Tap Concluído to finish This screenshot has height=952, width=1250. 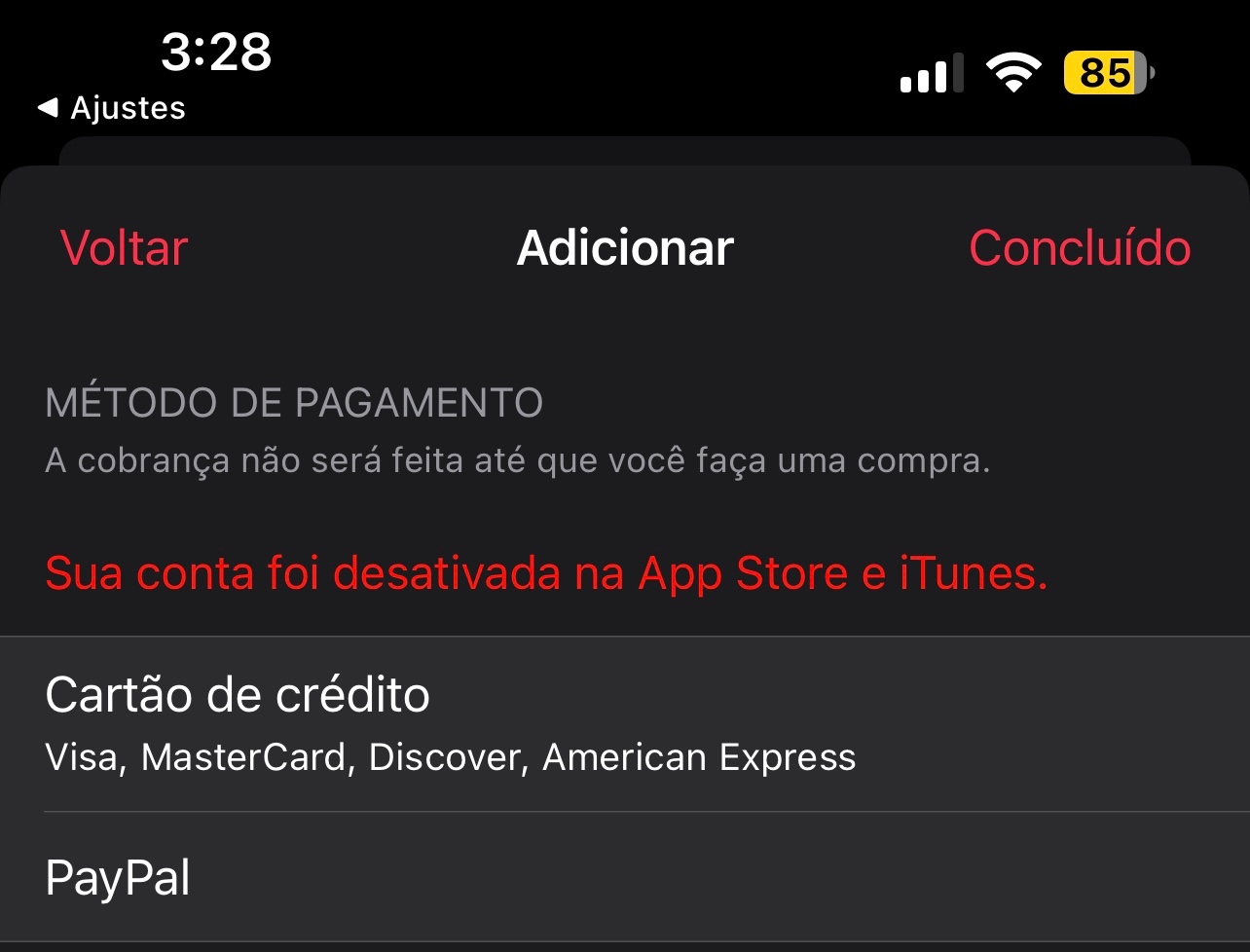1079,248
